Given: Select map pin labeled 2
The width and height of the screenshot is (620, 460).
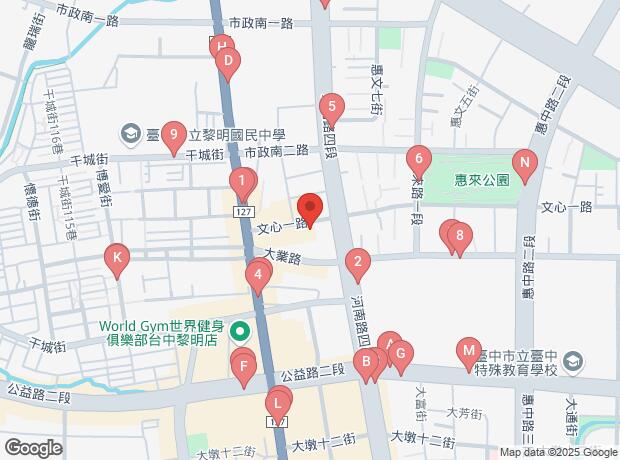Looking at the screenshot, I should point(356,263).
